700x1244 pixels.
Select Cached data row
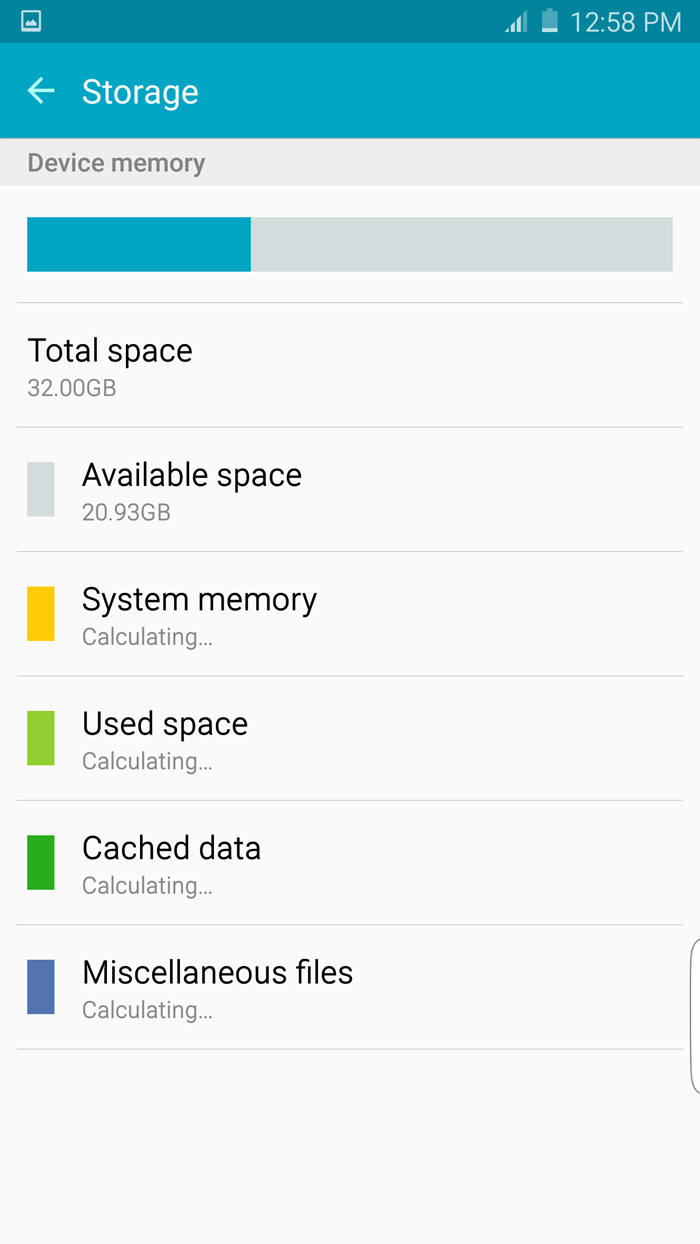click(171, 862)
